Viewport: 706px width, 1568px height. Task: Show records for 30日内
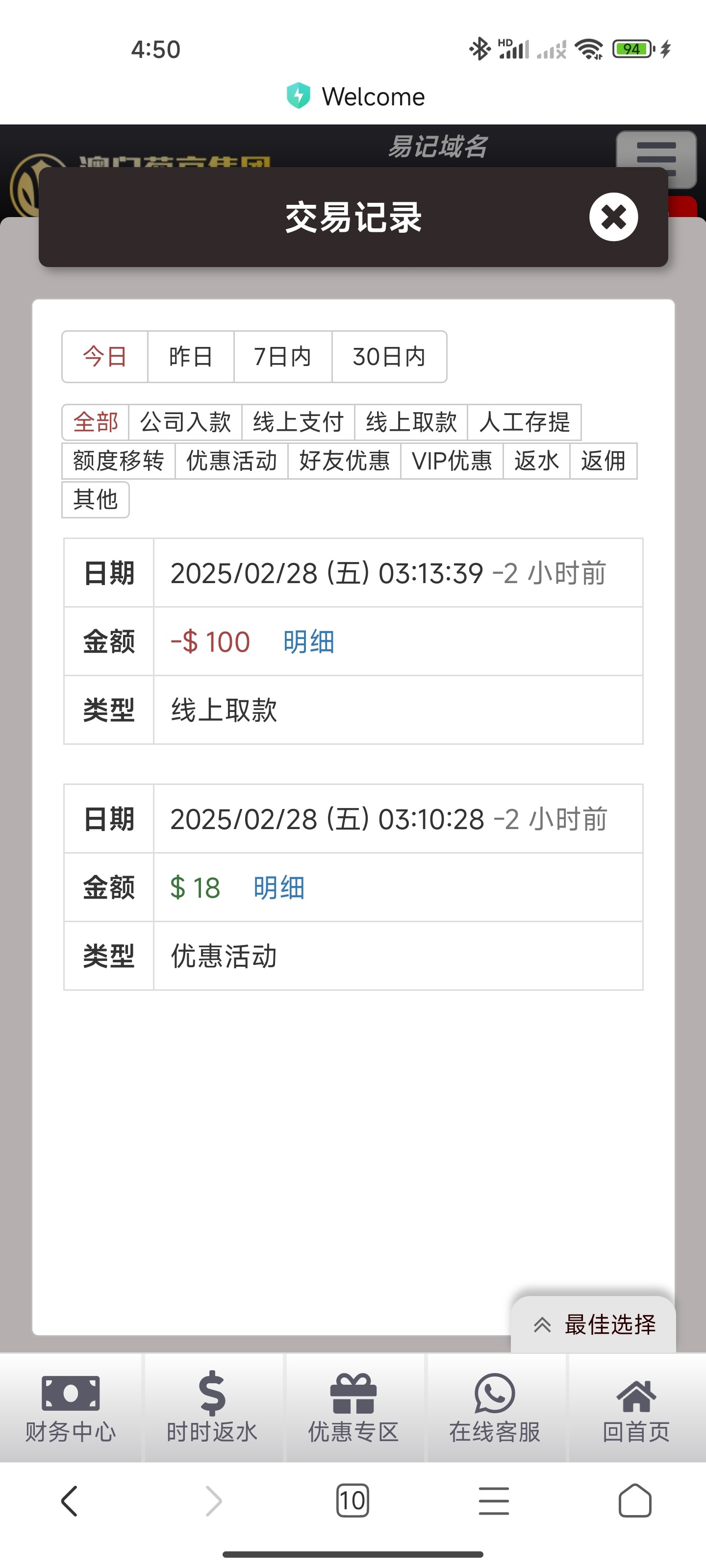(x=389, y=357)
